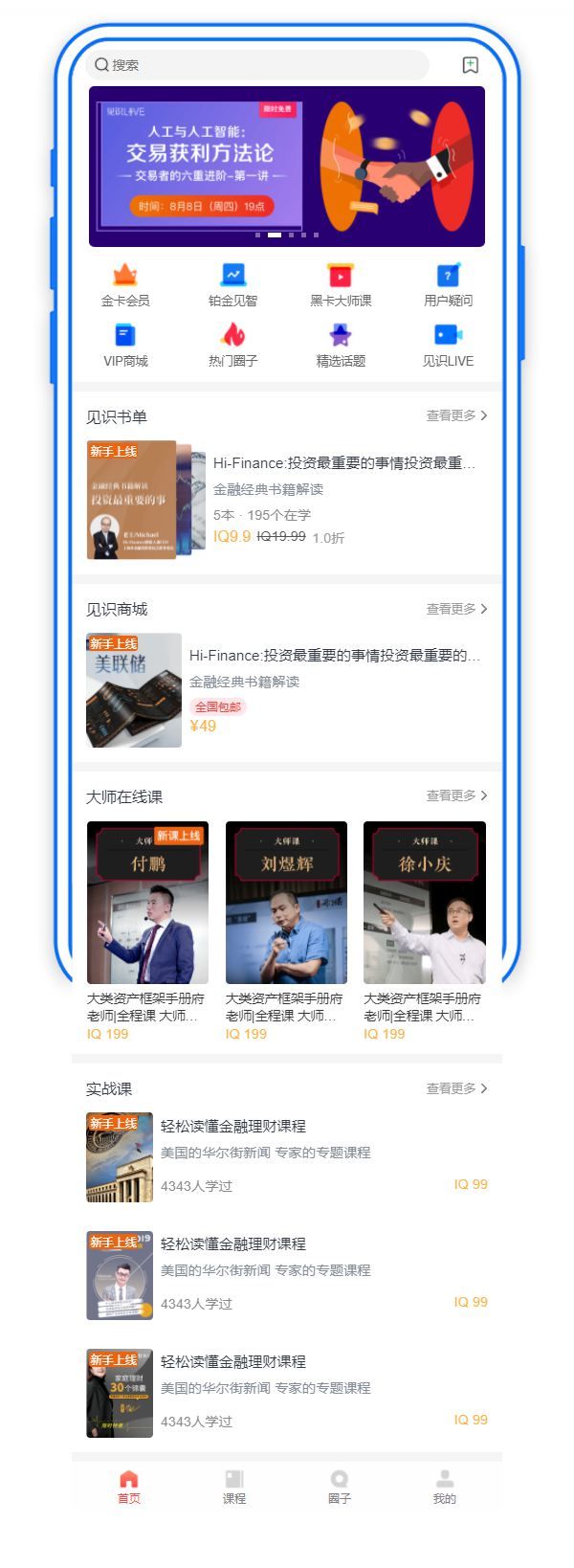Tap the 搜索 search box
The image size is (574, 1568).
point(256,65)
